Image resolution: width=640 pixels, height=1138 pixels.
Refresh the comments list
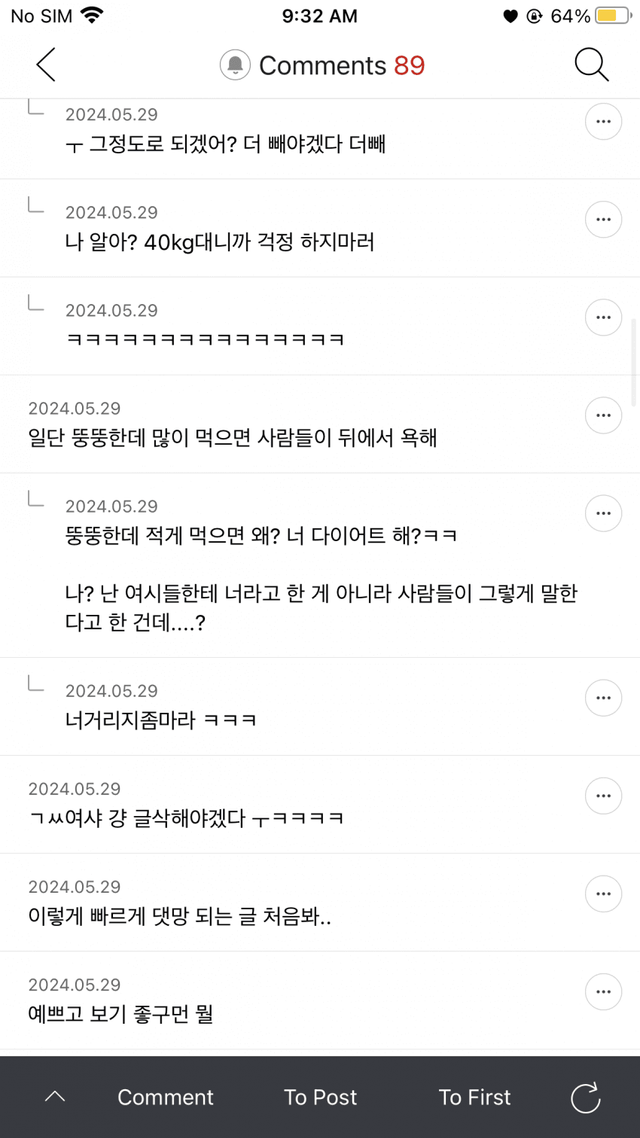pos(585,1097)
